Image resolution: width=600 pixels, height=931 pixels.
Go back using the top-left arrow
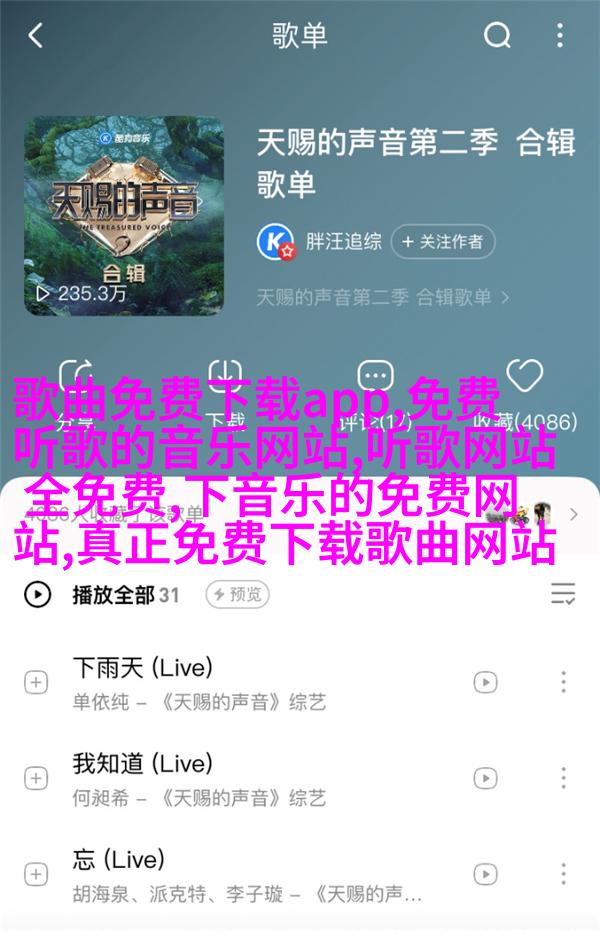[36, 37]
